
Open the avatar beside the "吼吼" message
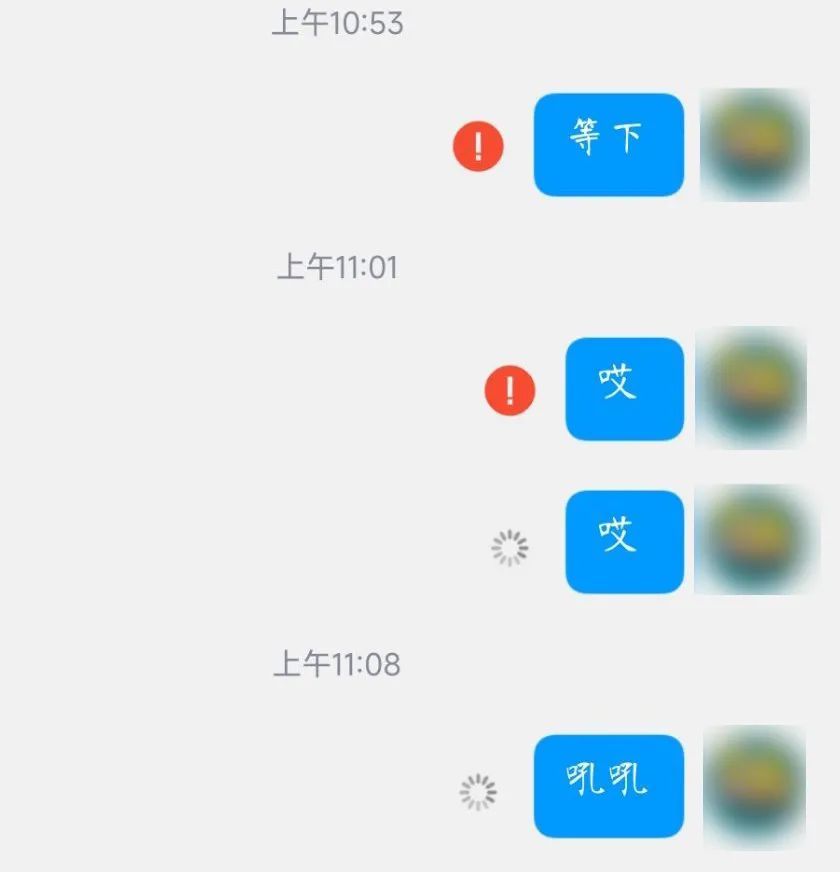[754, 787]
